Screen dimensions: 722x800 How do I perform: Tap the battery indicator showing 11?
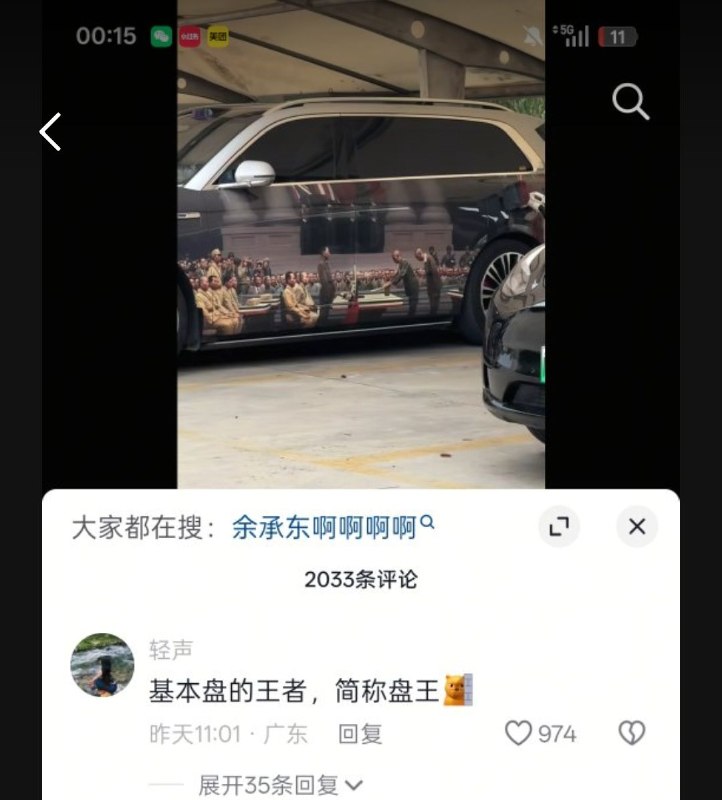point(618,35)
